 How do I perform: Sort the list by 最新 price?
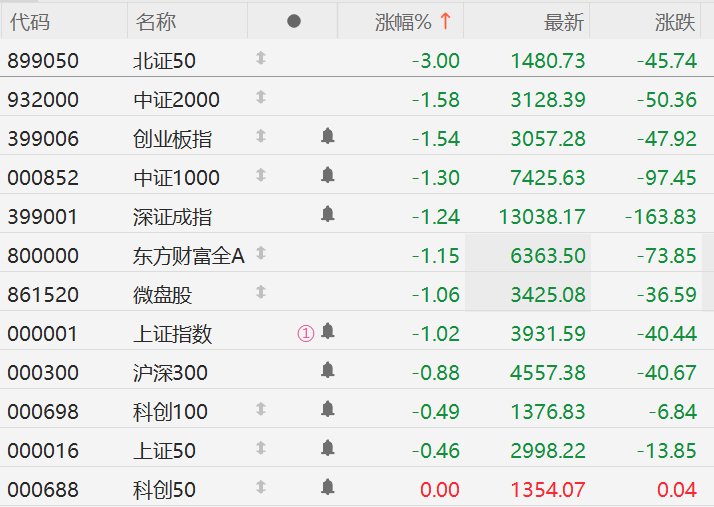[x=564, y=21]
